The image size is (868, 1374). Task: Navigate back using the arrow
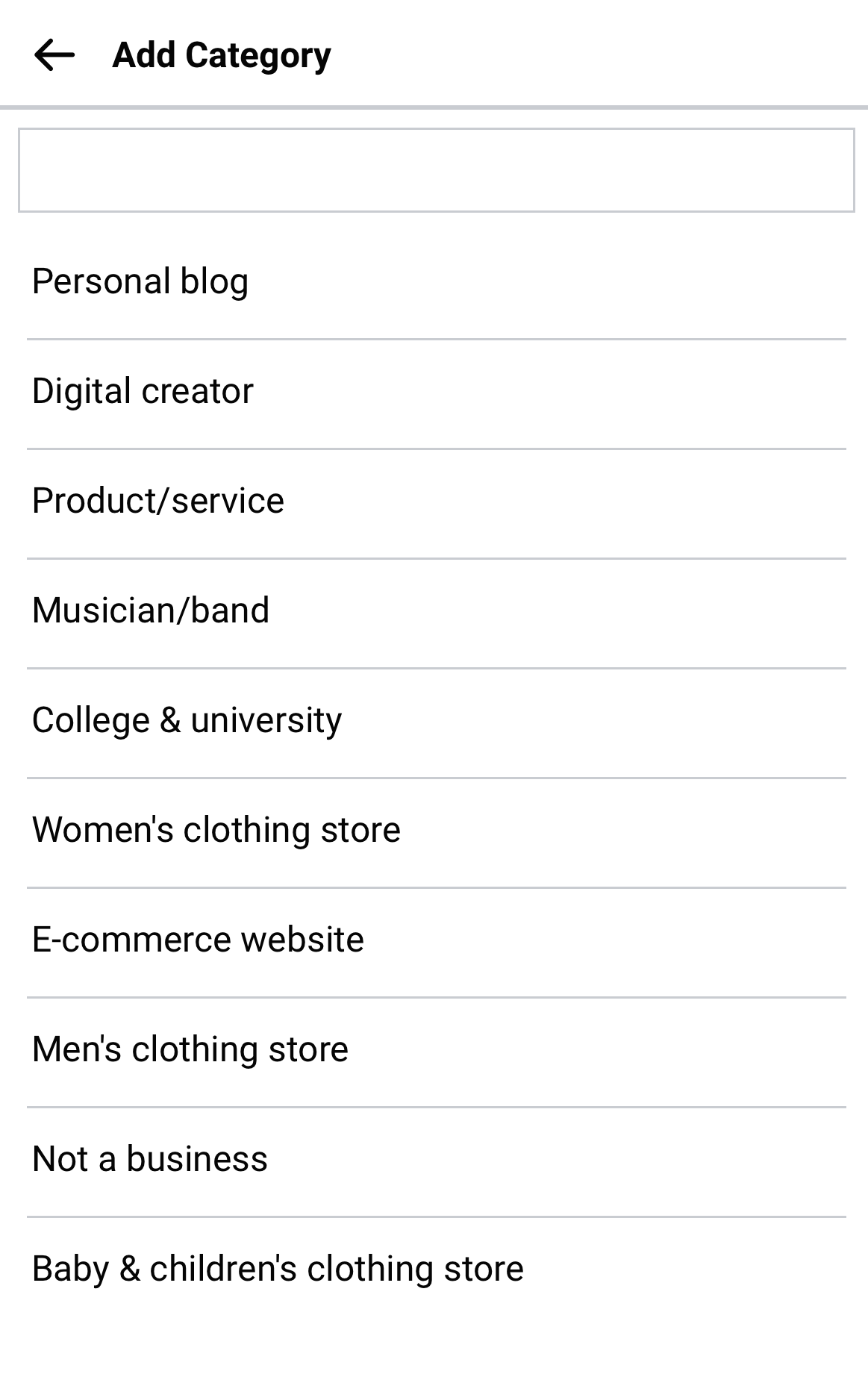(52, 54)
